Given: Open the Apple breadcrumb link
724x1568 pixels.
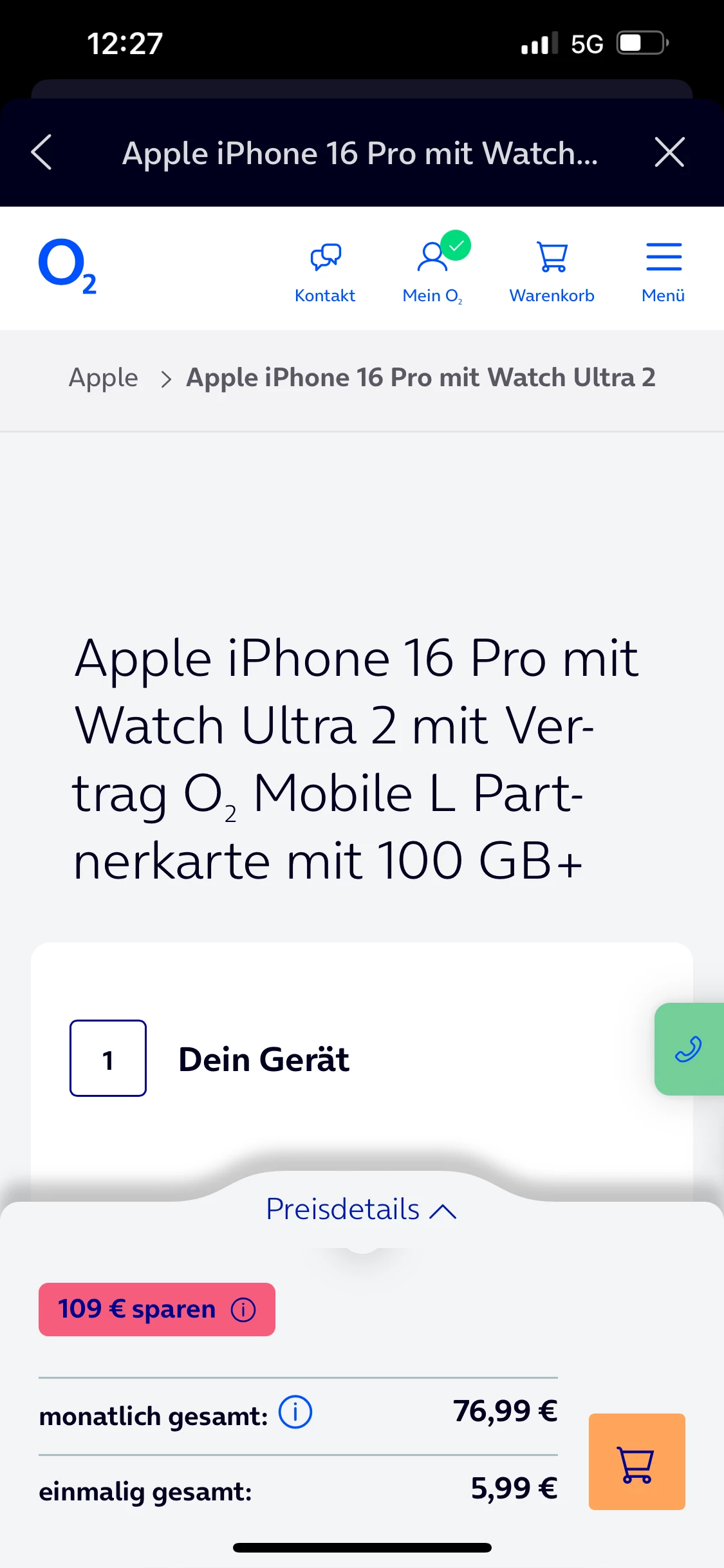Looking at the screenshot, I should pos(104,378).
